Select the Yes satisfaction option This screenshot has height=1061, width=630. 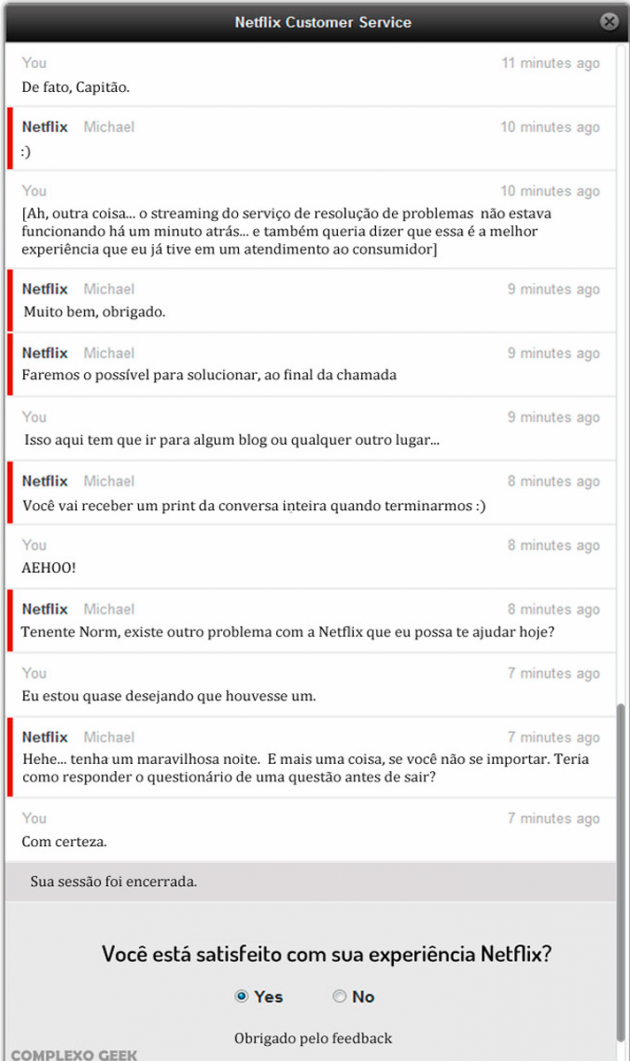241,996
